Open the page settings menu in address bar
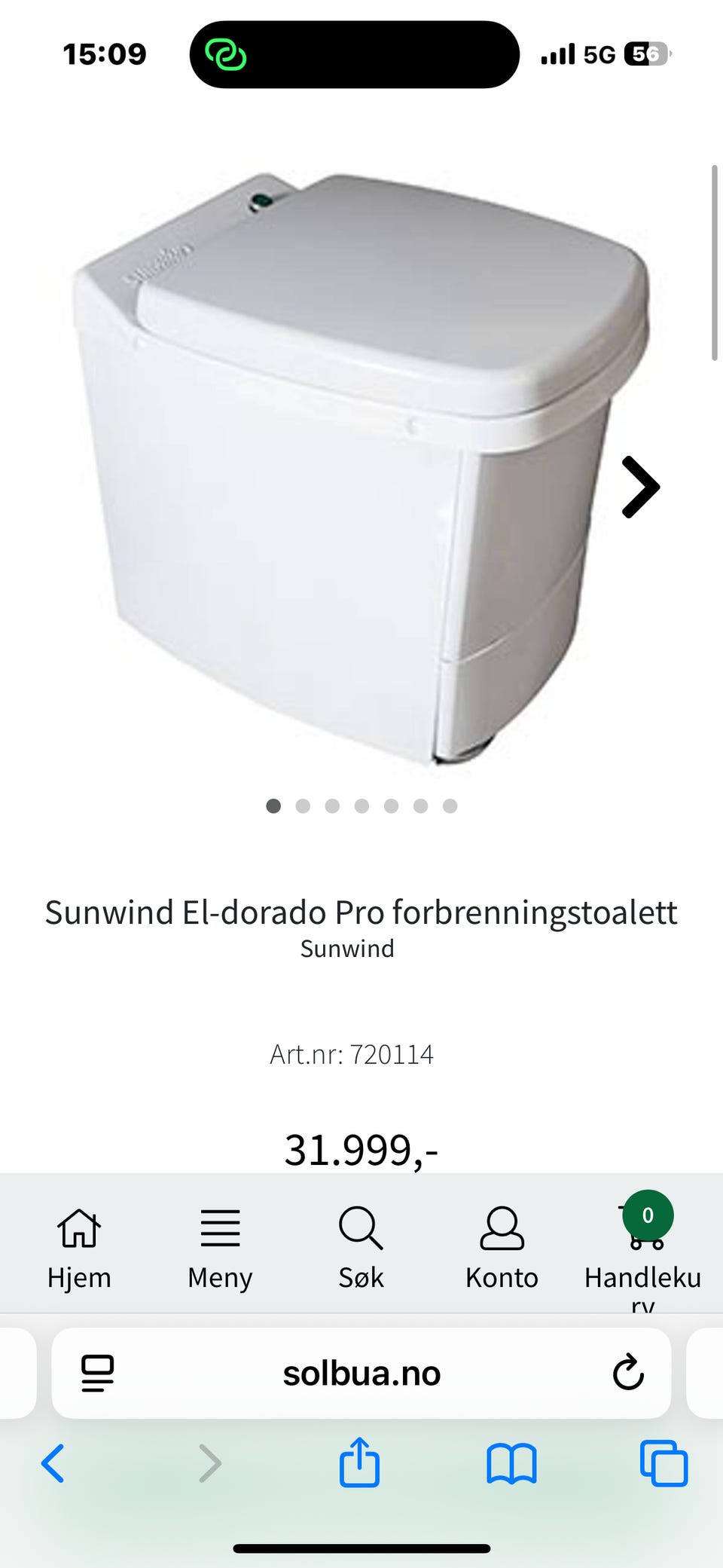The height and width of the screenshot is (1568, 723). click(97, 1373)
